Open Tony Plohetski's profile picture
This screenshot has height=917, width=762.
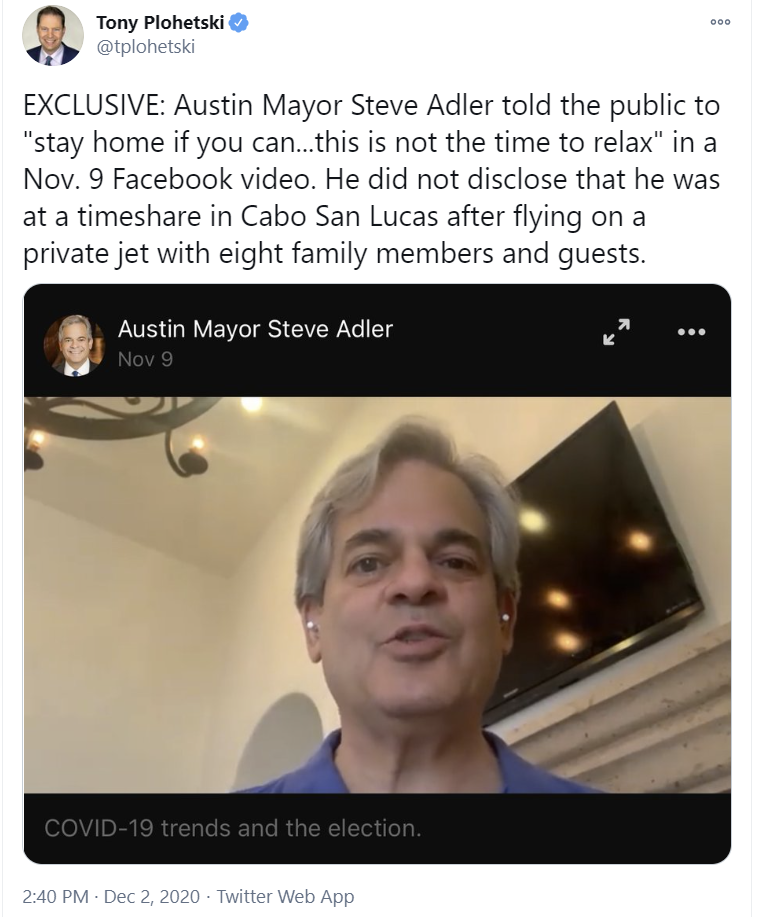point(53,36)
